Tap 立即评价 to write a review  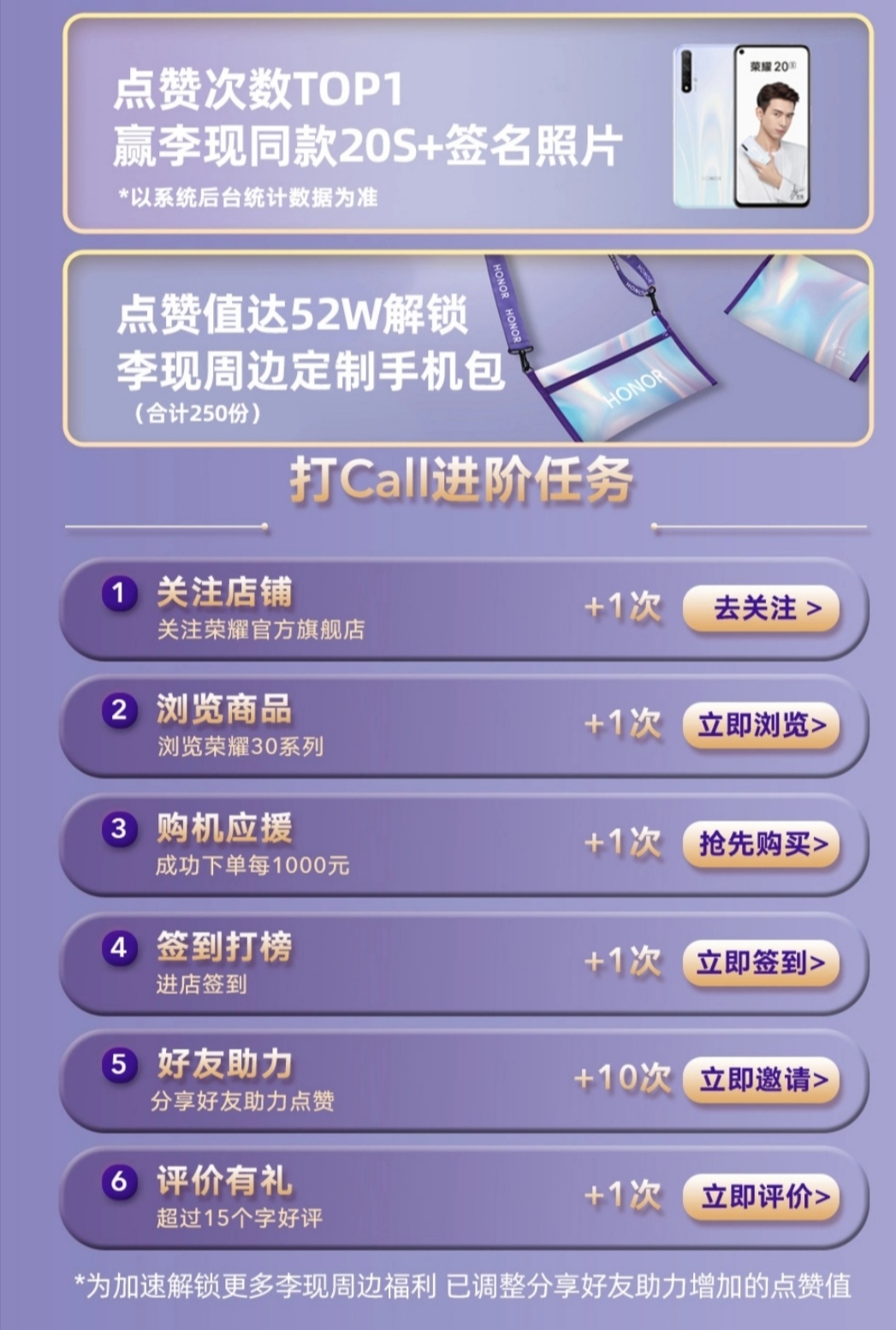point(761,1196)
